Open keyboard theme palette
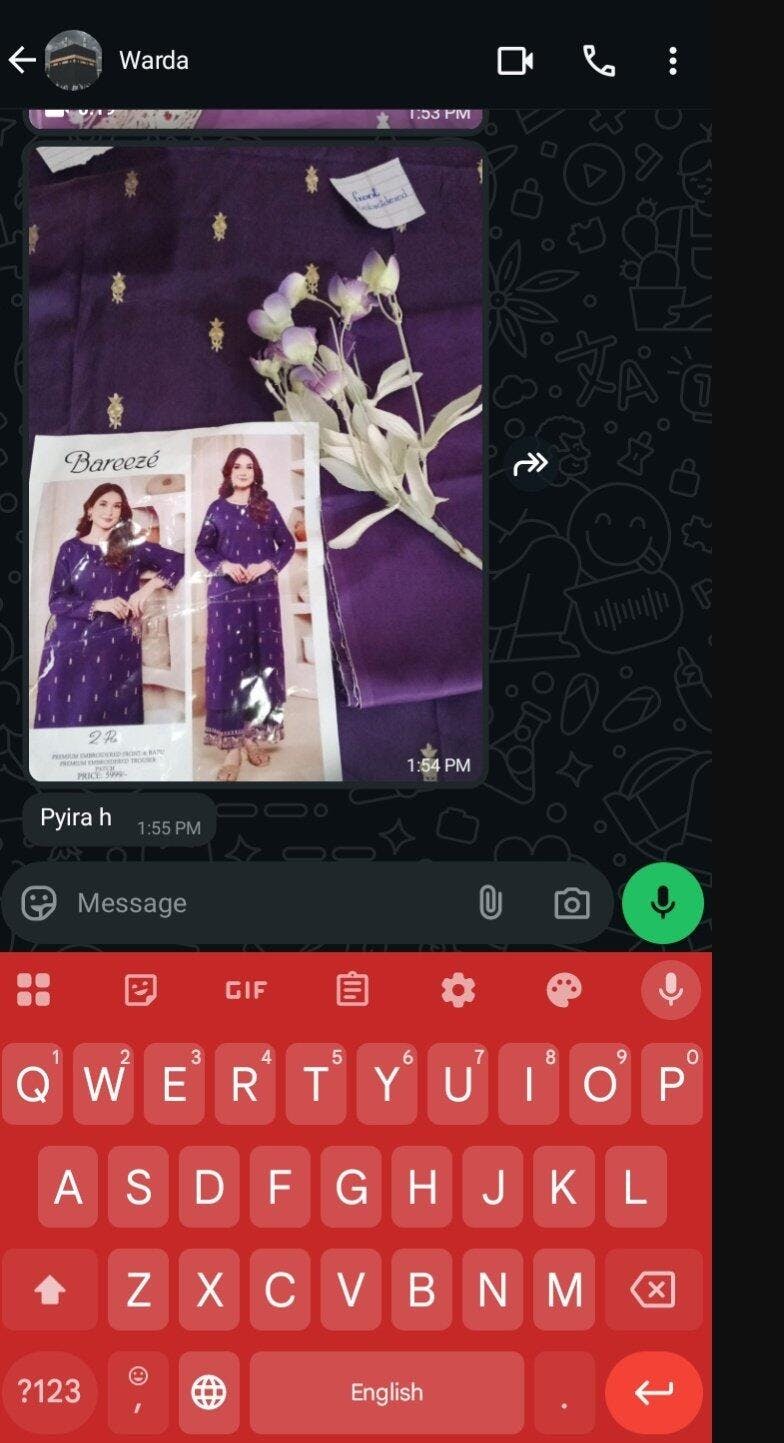This screenshot has height=1443, width=784. (x=564, y=990)
